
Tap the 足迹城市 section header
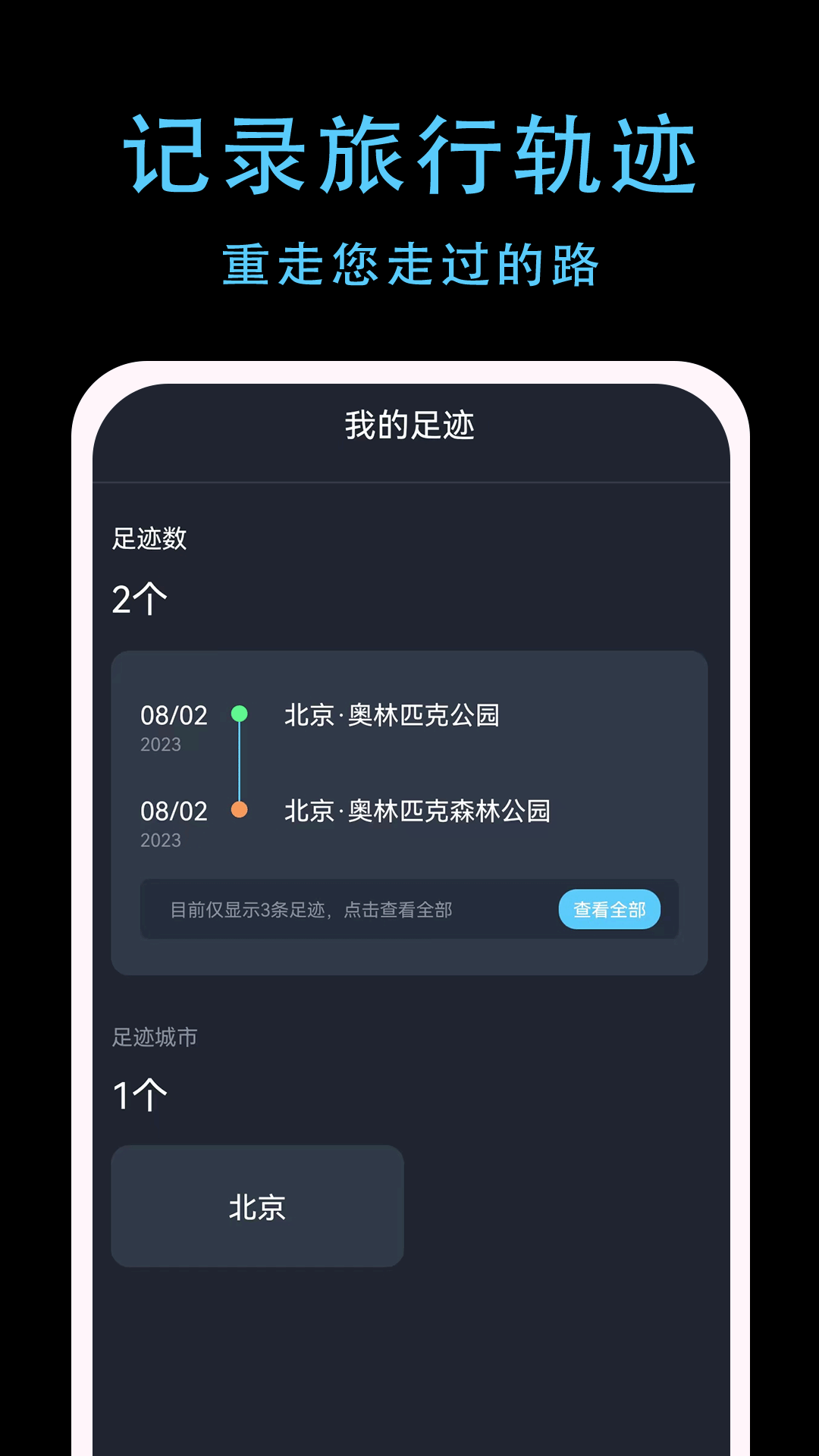[x=153, y=1038]
